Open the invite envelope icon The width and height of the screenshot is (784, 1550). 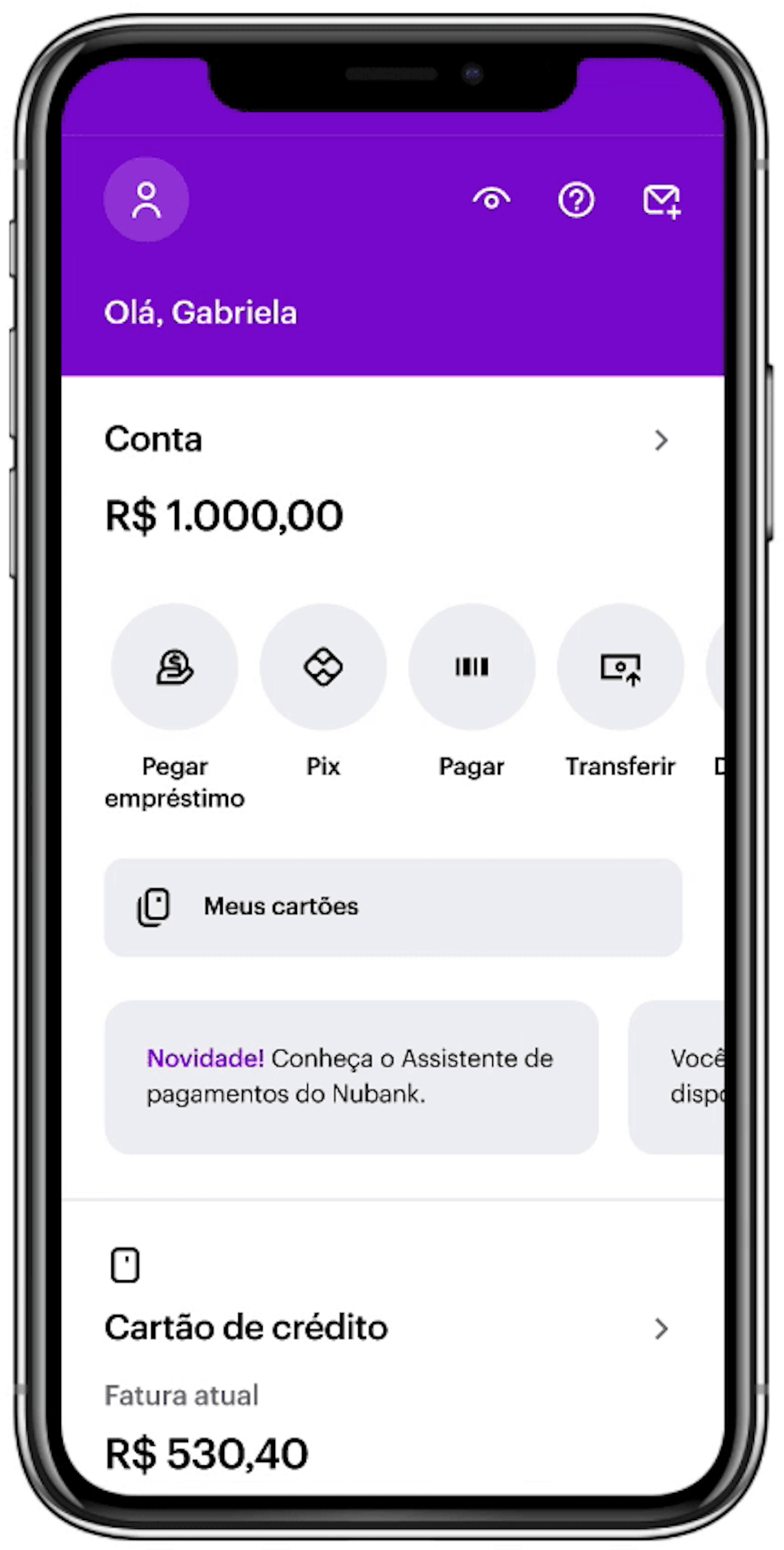[x=662, y=201]
